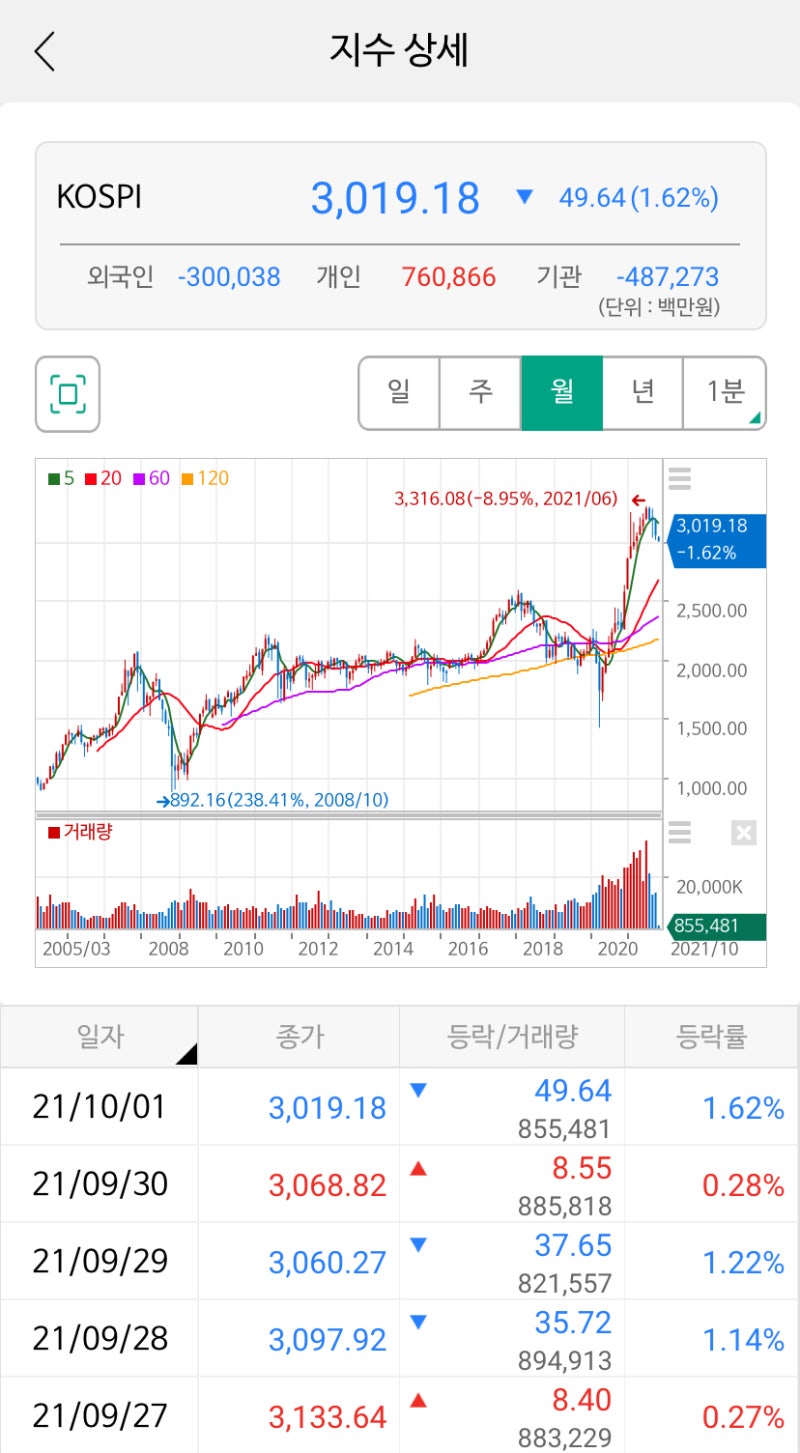Select the fullscreen chart expand icon

click(x=67, y=393)
